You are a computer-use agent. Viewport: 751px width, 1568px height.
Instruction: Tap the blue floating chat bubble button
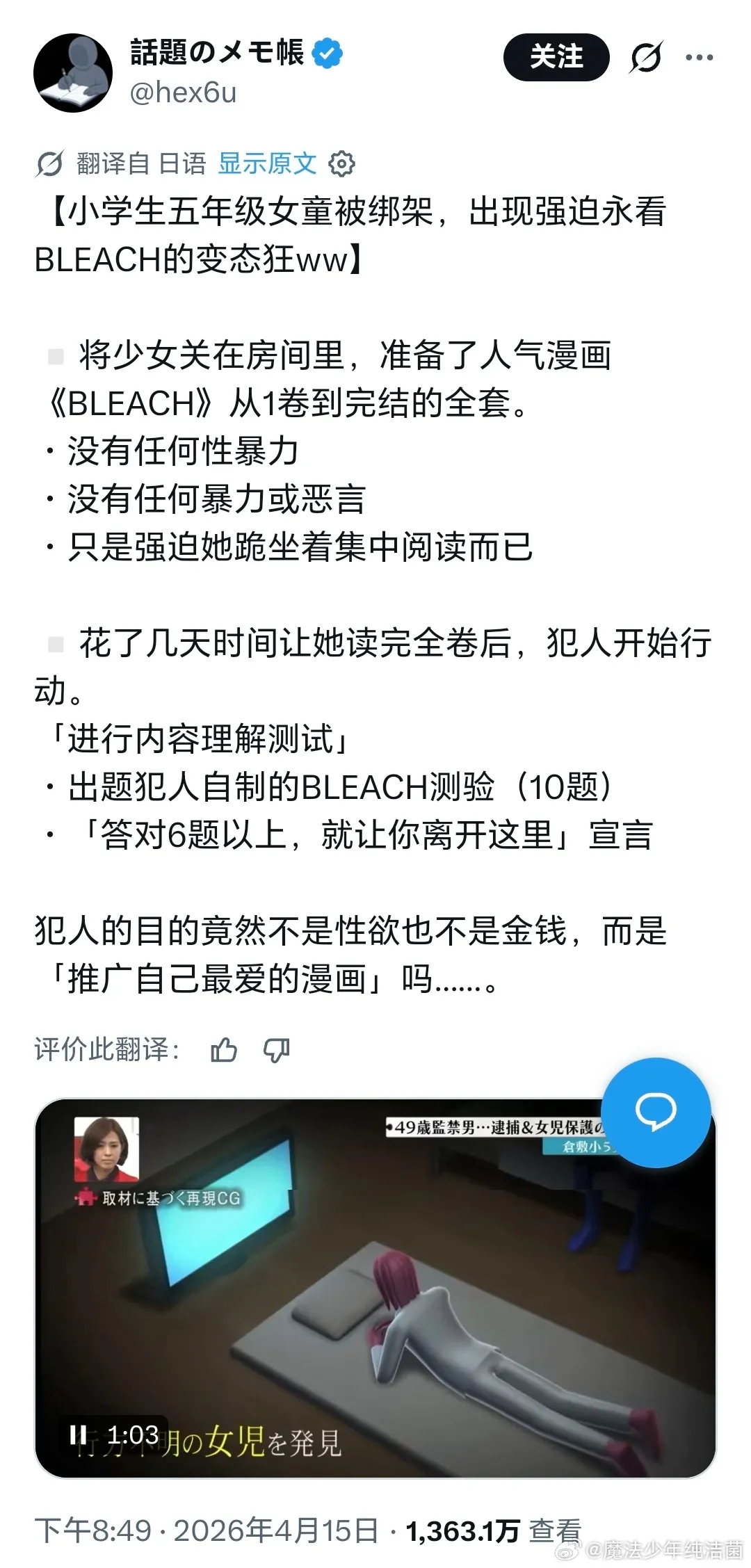[x=655, y=1112]
